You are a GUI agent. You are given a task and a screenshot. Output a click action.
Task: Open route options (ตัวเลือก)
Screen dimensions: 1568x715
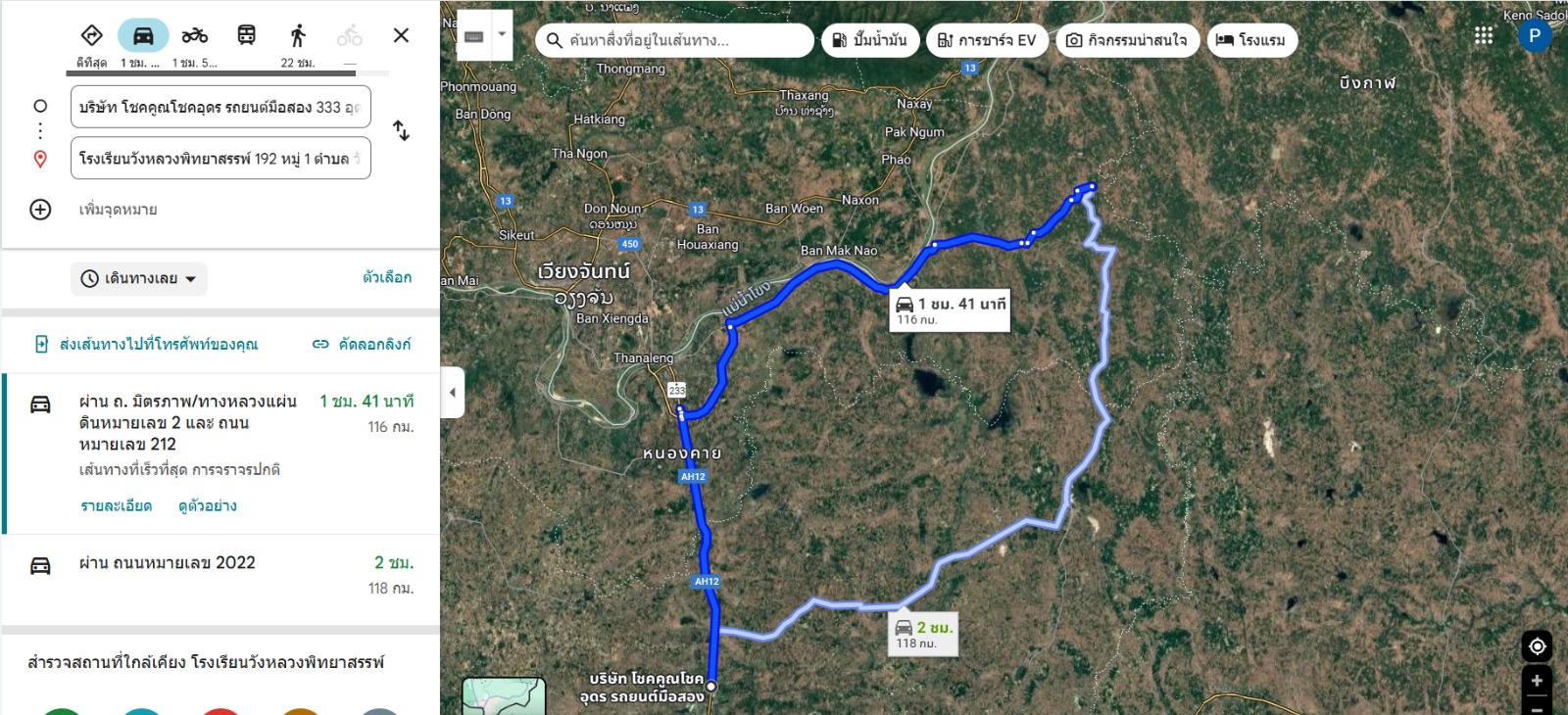(x=386, y=277)
